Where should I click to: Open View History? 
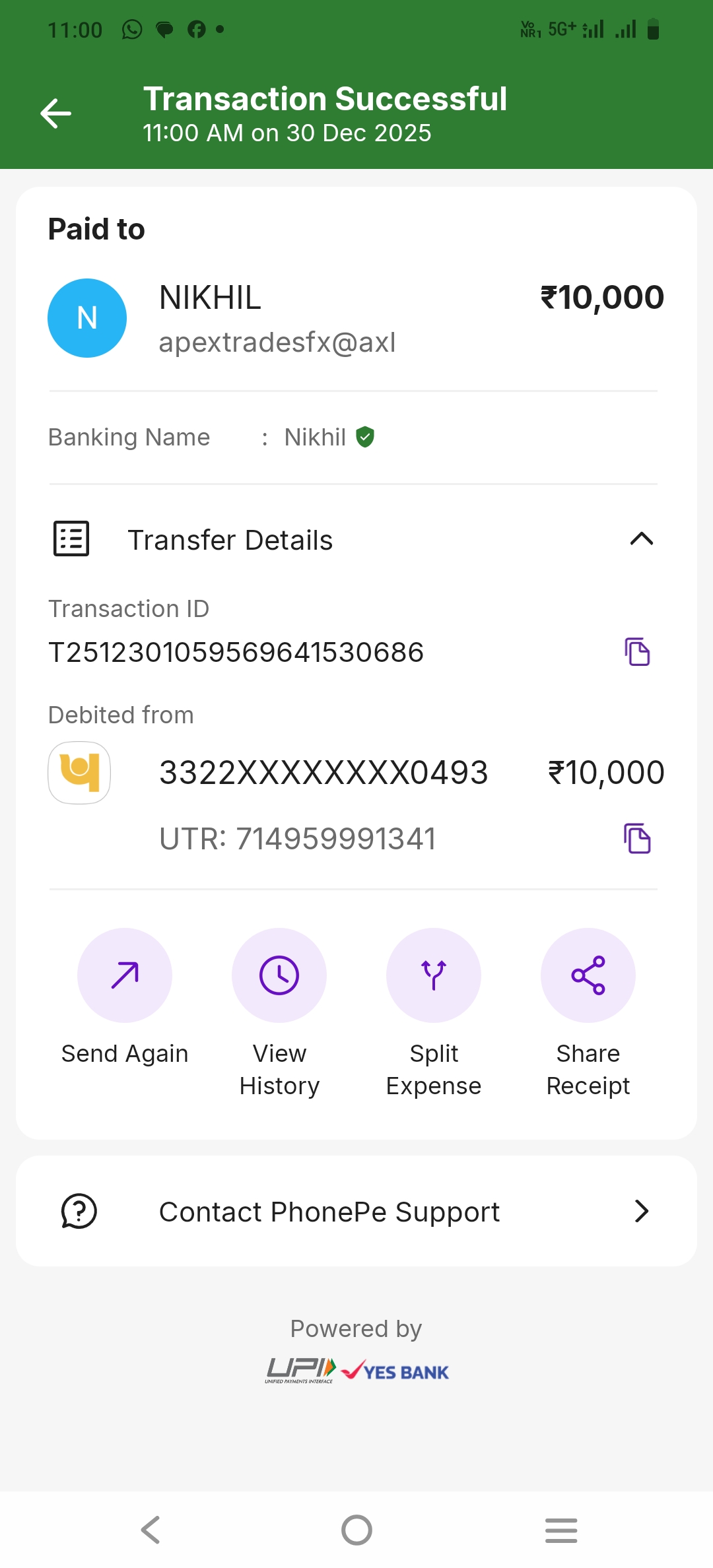(279, 976)
